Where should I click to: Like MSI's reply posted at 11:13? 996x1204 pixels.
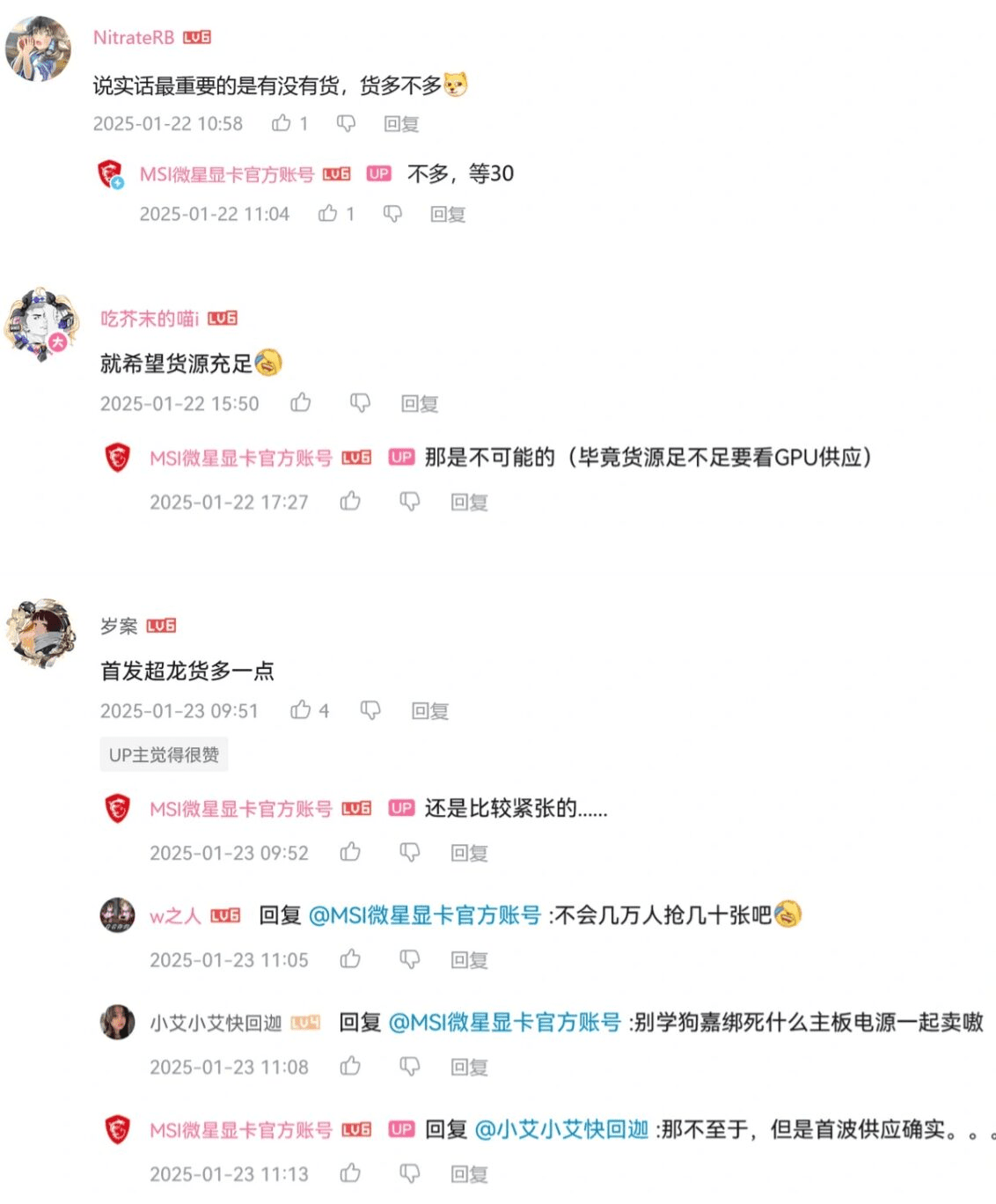(x=350, y=1173)
